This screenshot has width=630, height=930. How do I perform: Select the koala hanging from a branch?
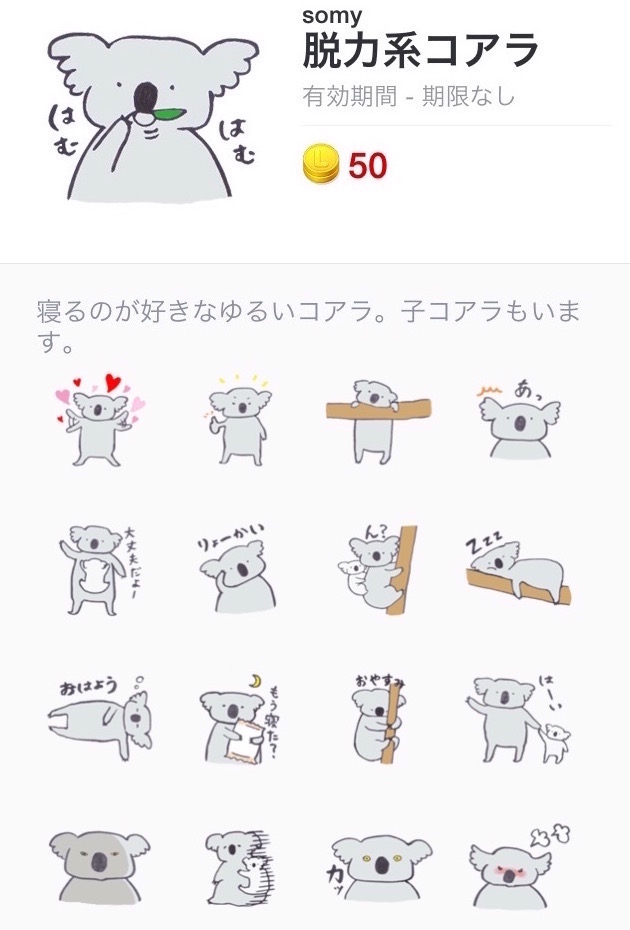(x=377, y=420)
